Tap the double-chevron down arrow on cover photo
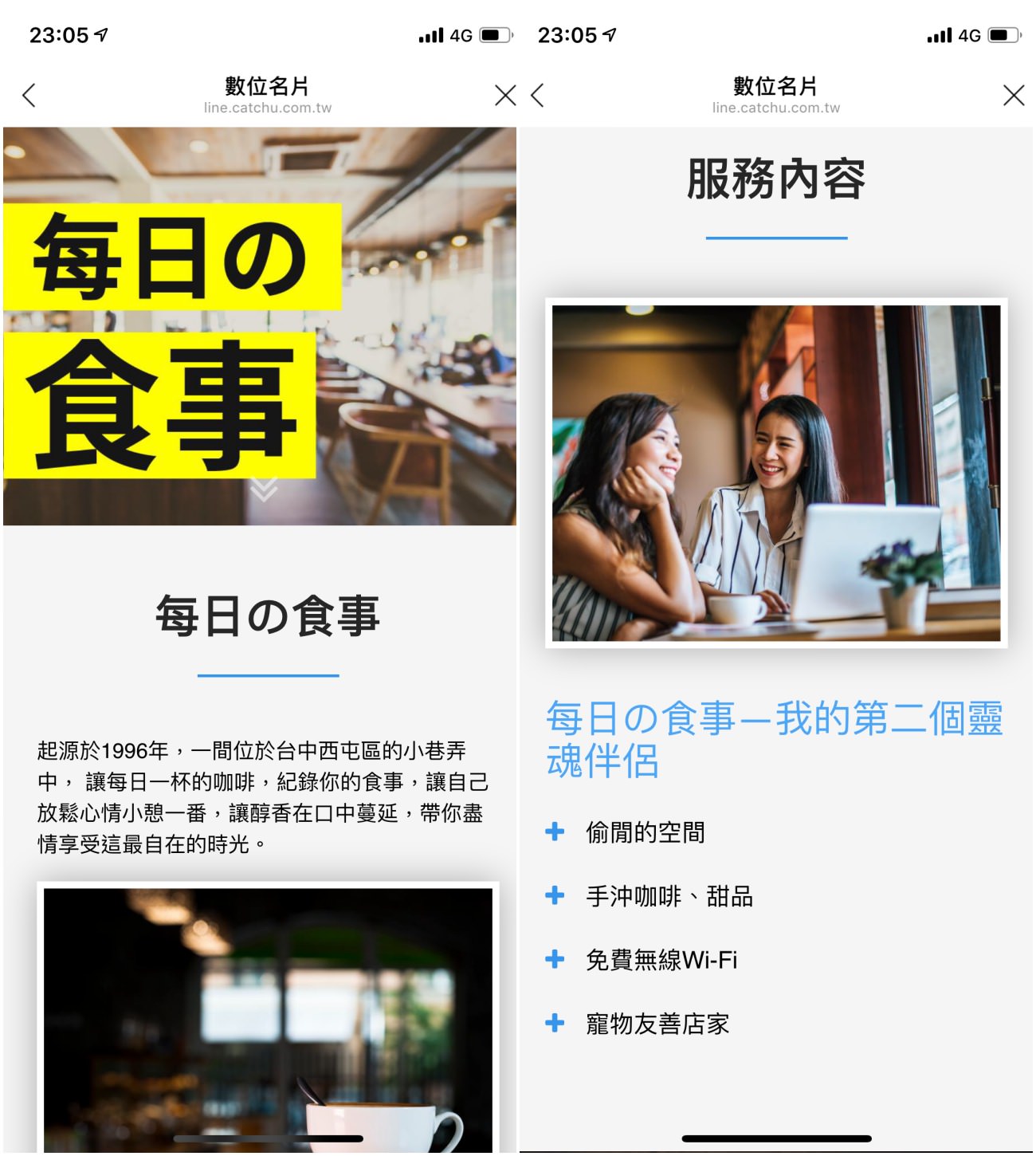The image size is (1036, 1156). pos(264,489)
